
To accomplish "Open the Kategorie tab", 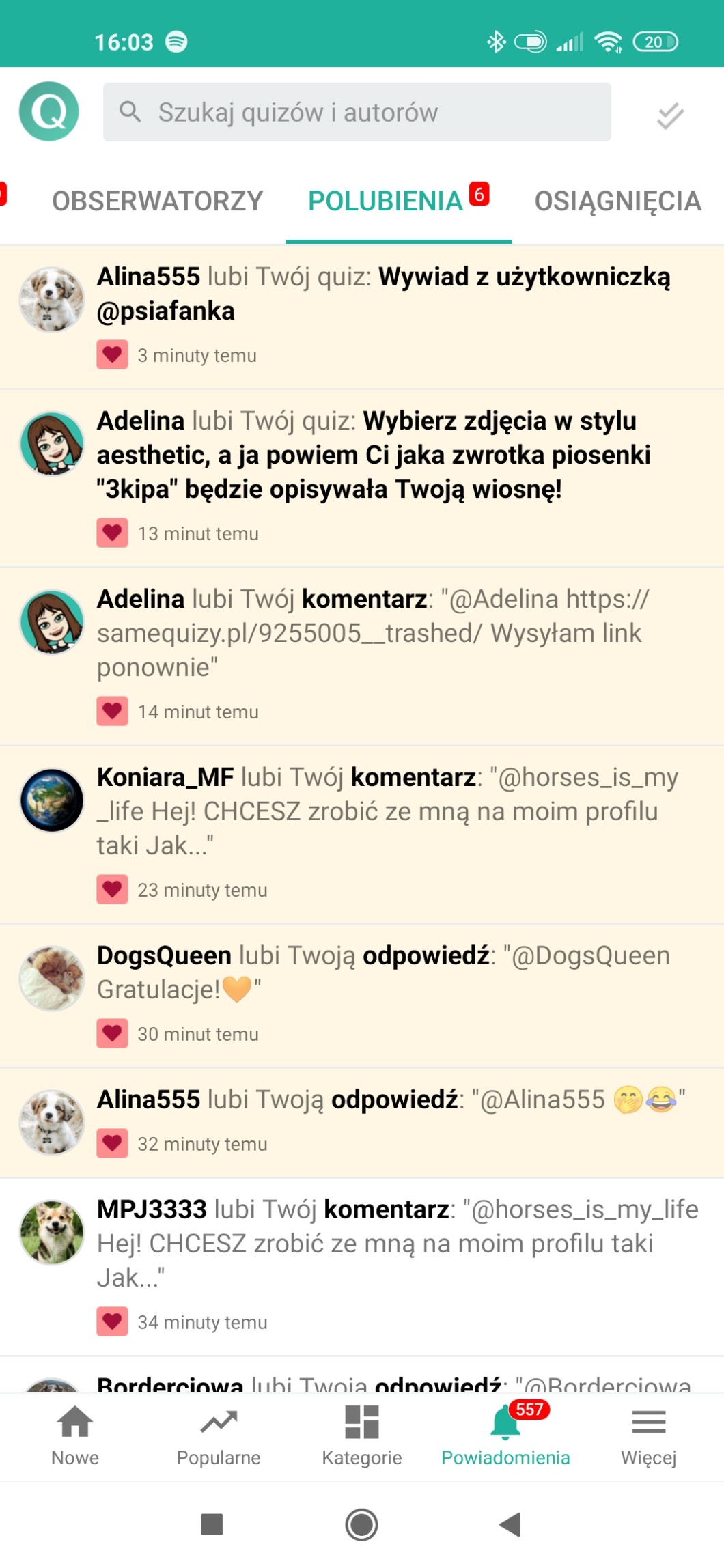I will (x=362, y=1436).
